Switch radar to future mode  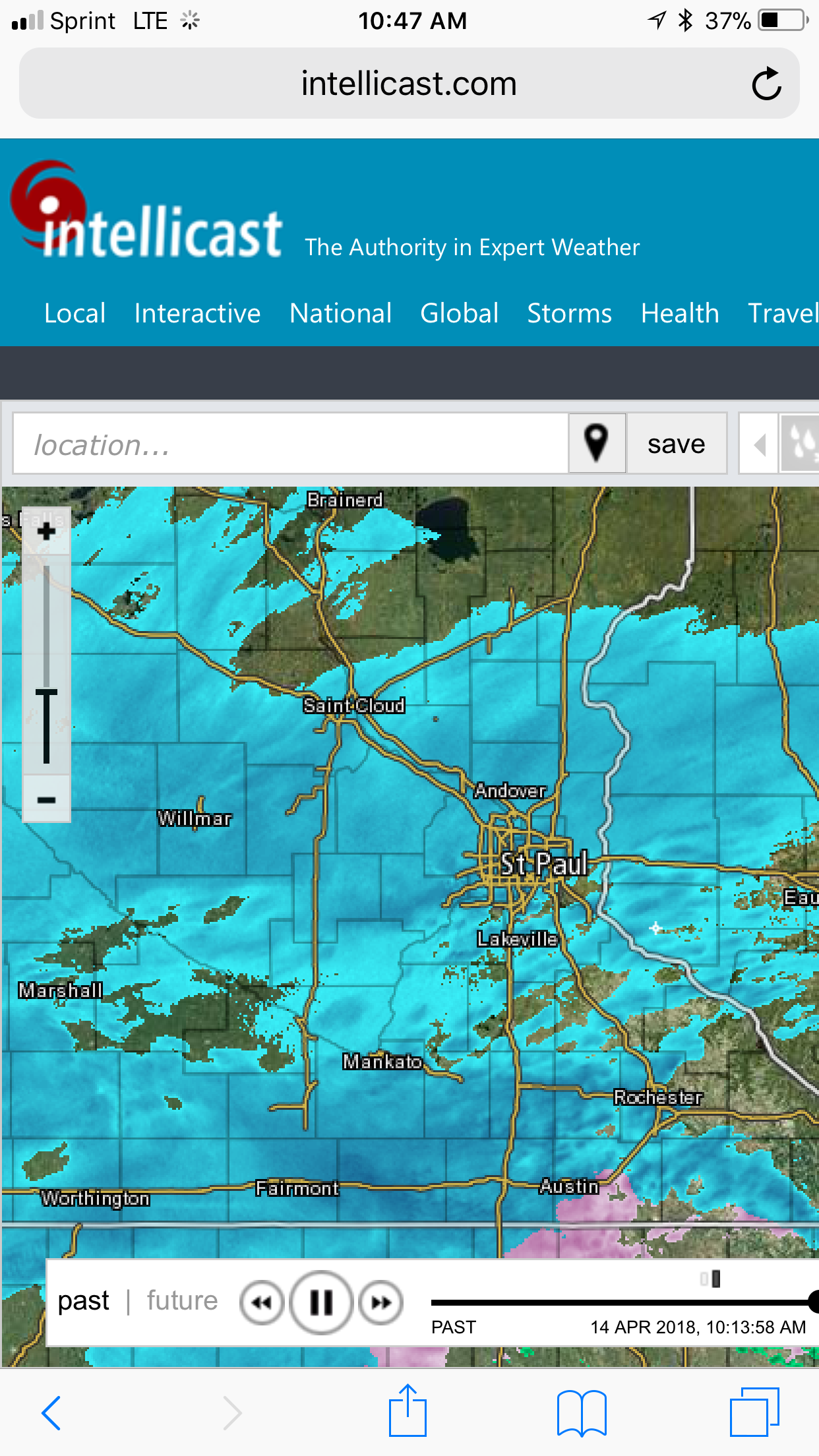[182, 1301]
